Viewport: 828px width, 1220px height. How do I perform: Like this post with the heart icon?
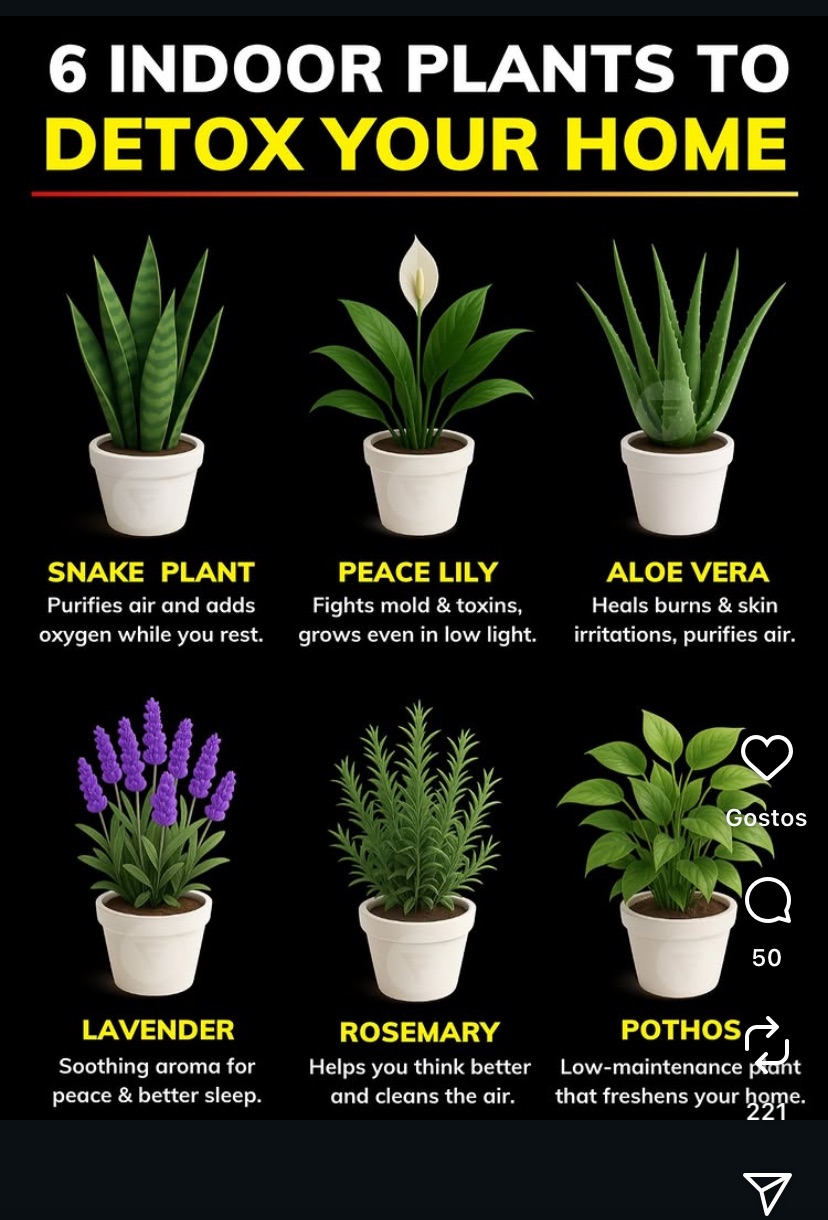(767, 758)
